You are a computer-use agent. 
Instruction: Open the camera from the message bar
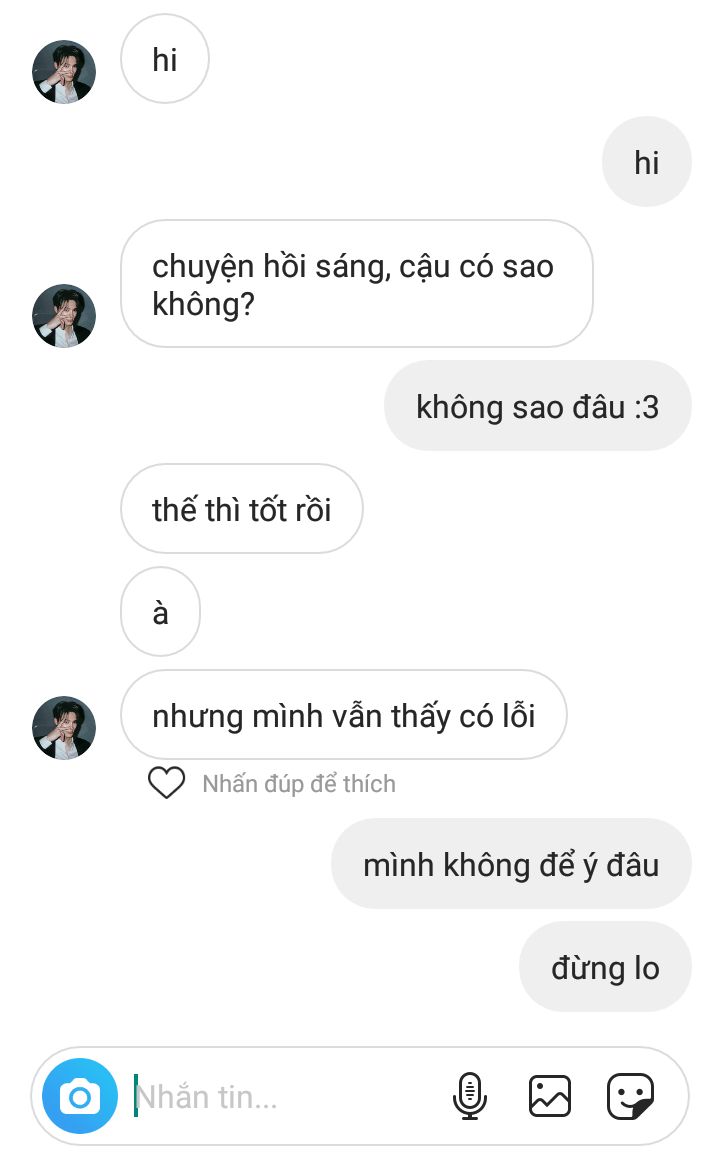tap(79, 1096)
